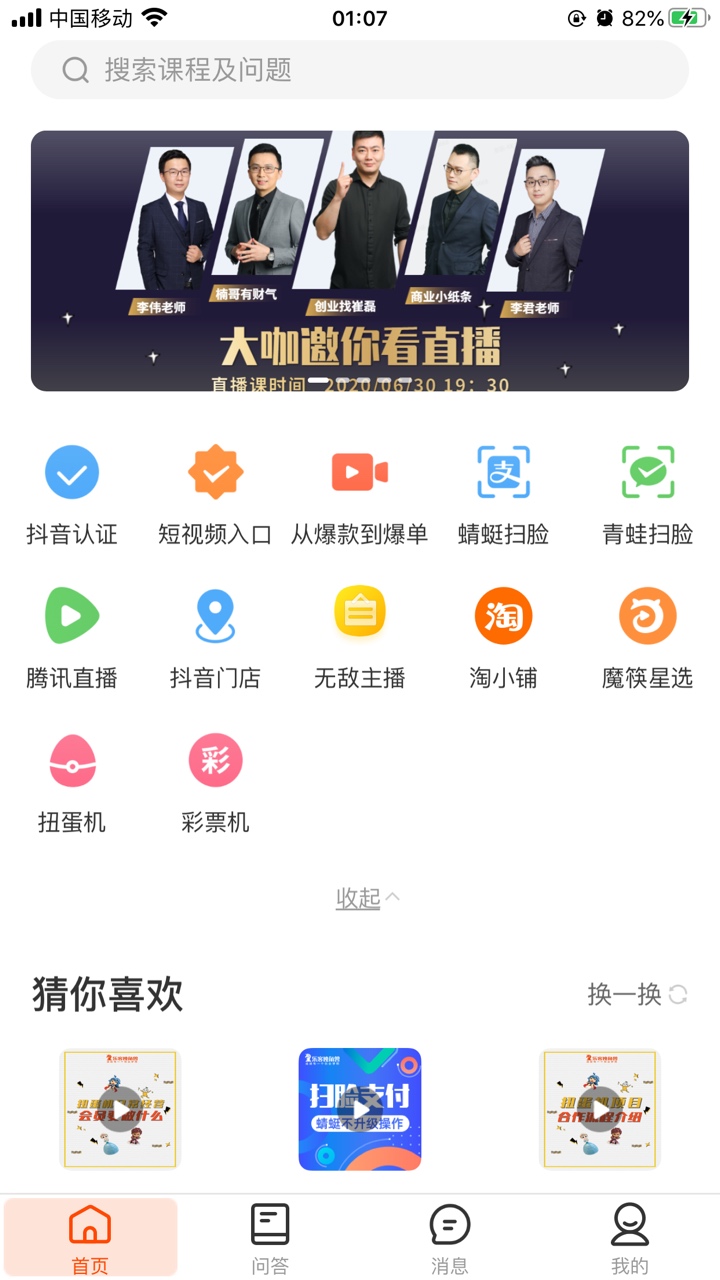Switch to the 问答 tab

click(x=270, y=1238)
